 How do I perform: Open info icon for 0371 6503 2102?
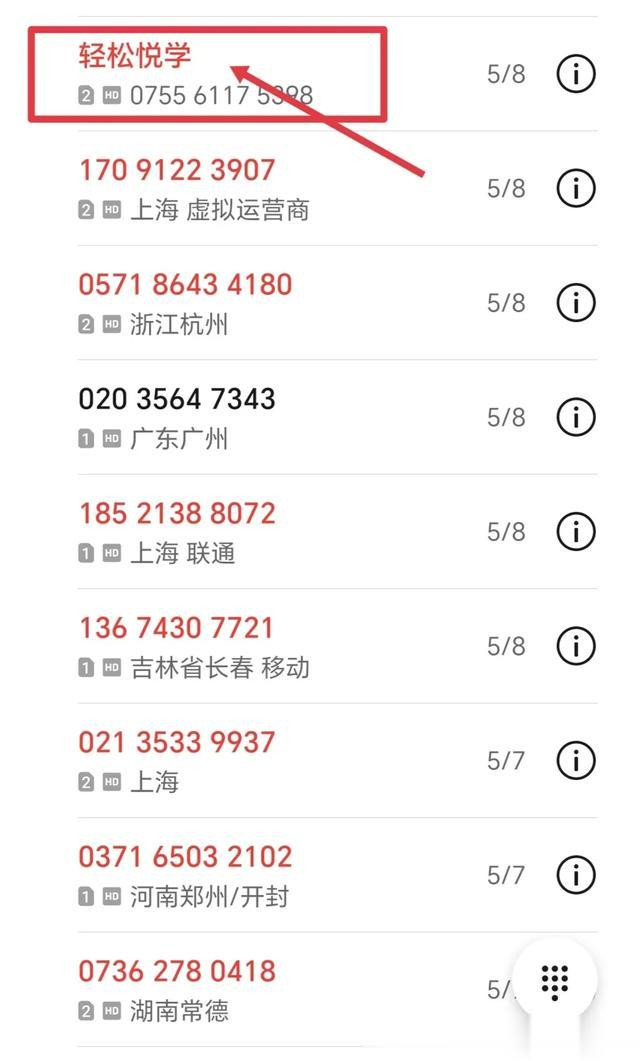576,874
